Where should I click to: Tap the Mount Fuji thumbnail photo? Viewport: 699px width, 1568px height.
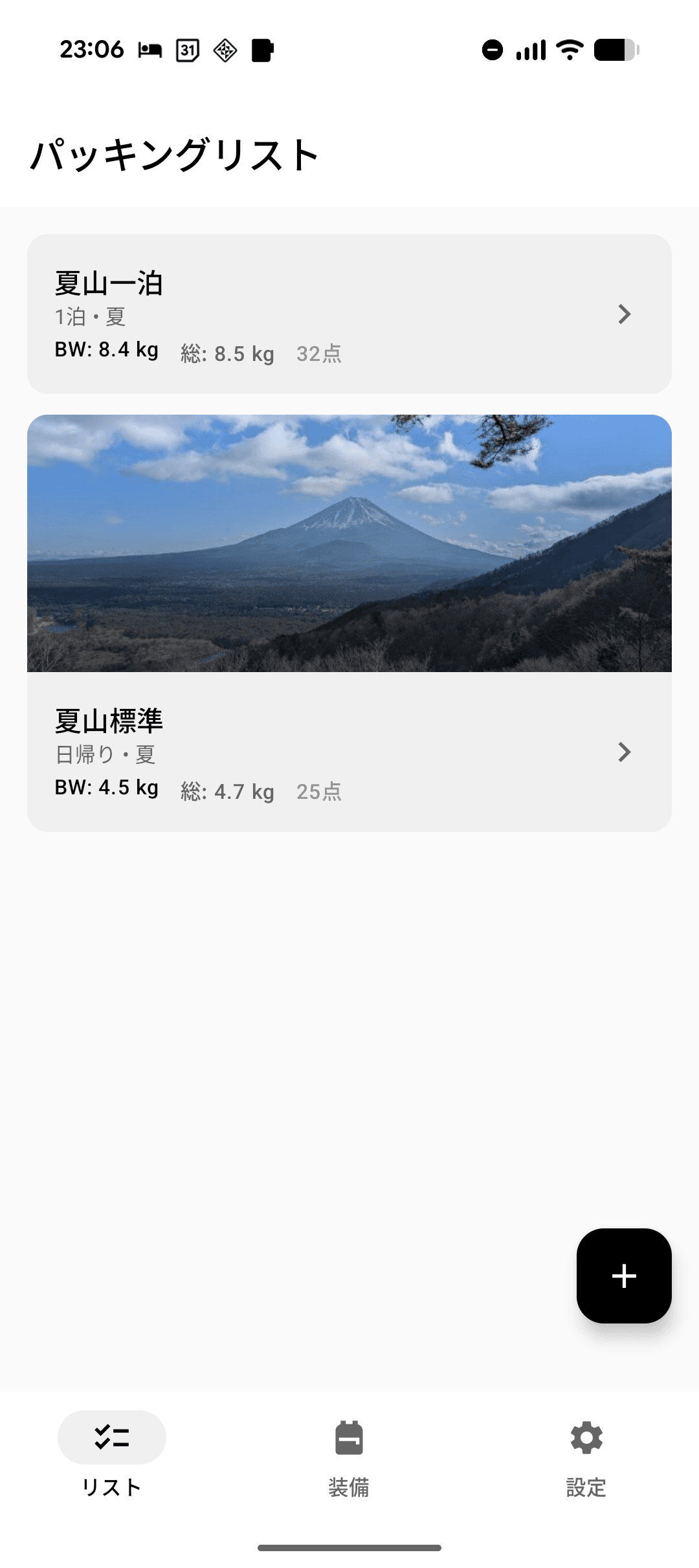pyautogui.click(x=349, y=543)
